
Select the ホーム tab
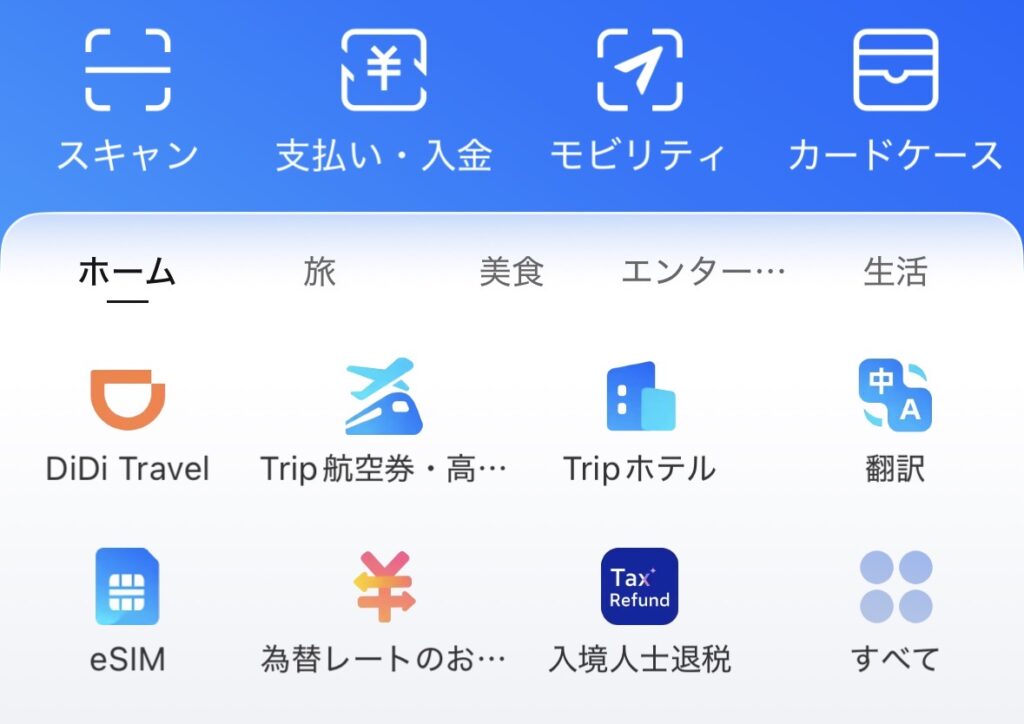[127, 272]
